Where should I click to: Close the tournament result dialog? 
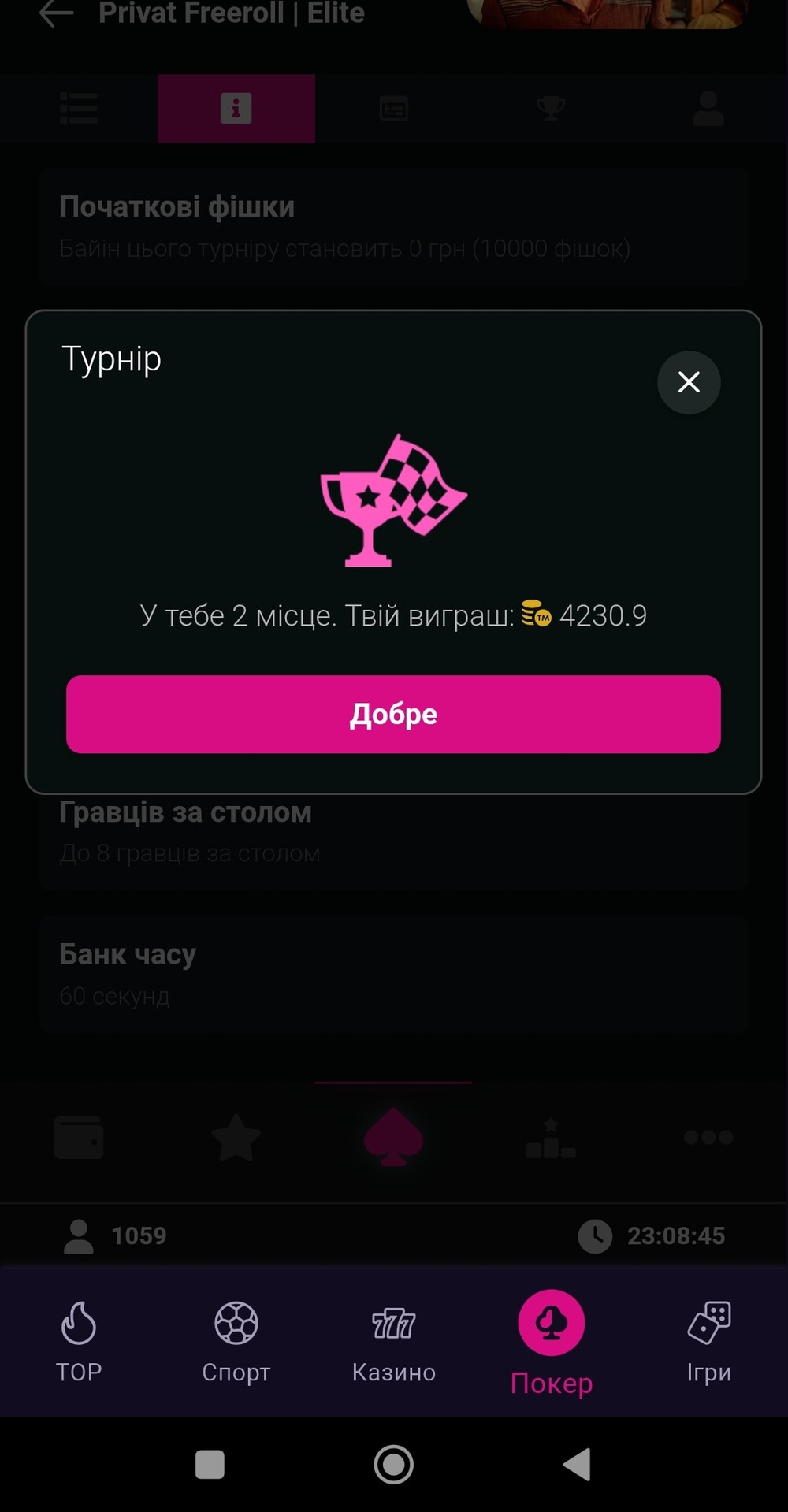tap(689, 382)
